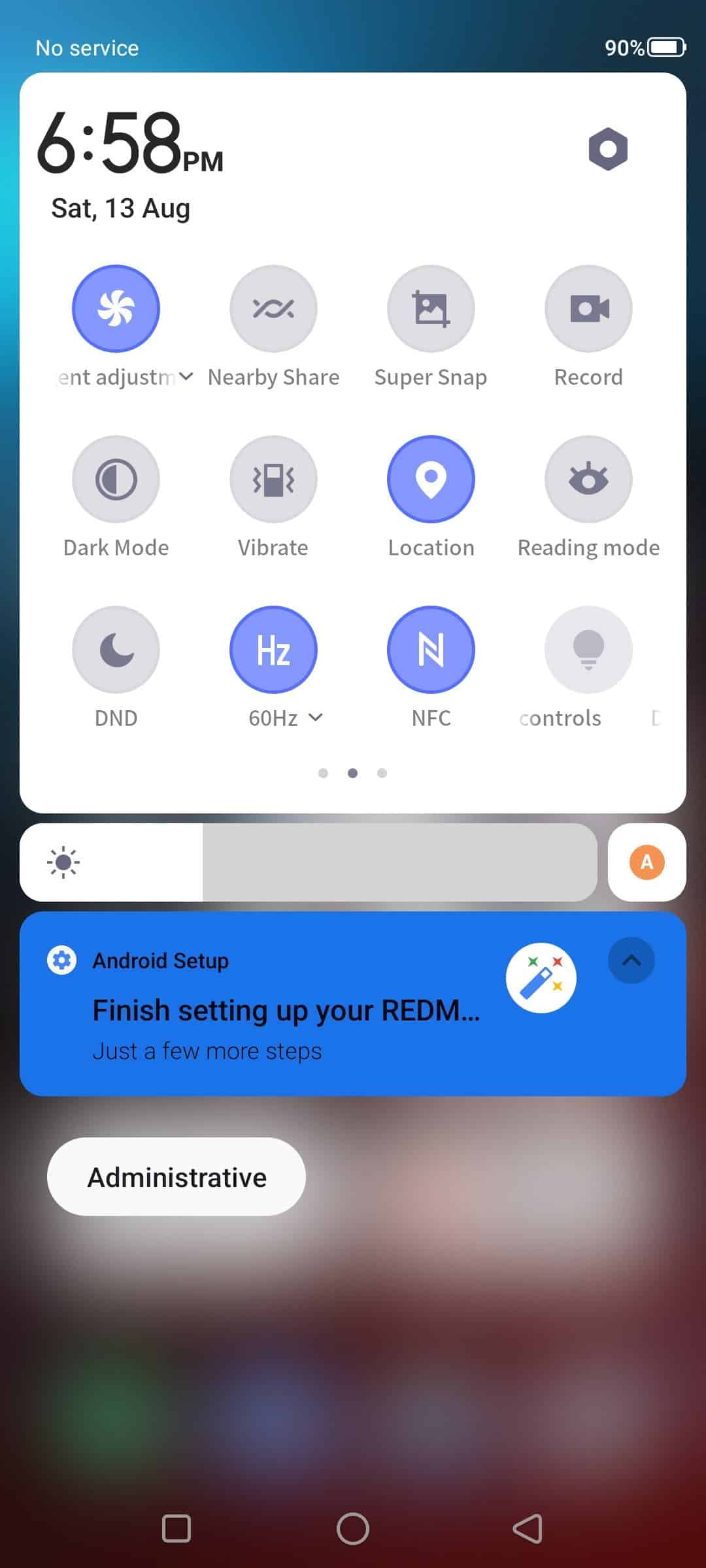
Task: Turn on Nearby Share
Action: 273,308
